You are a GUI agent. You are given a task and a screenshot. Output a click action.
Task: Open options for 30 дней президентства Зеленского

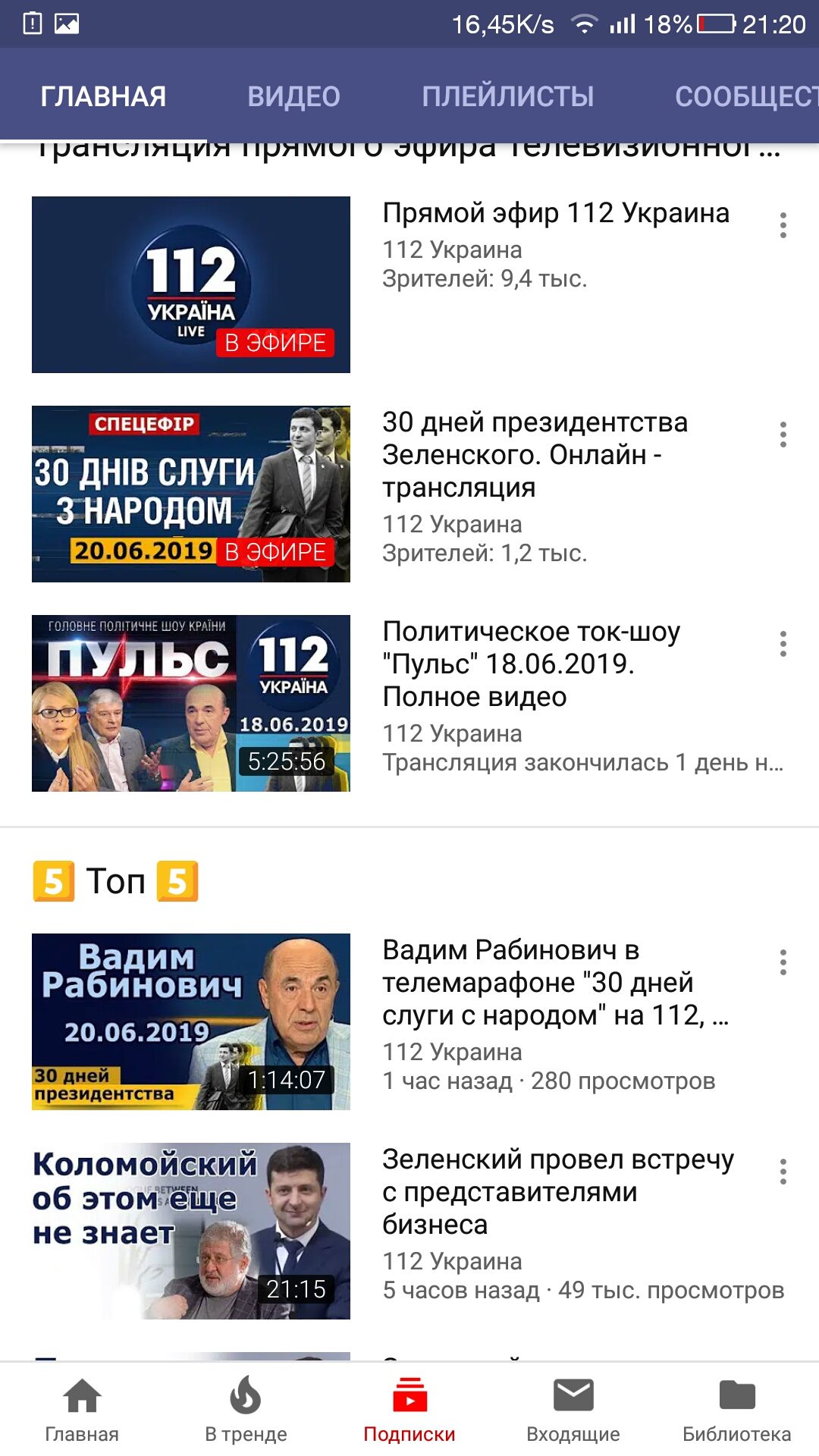(783, 435)
